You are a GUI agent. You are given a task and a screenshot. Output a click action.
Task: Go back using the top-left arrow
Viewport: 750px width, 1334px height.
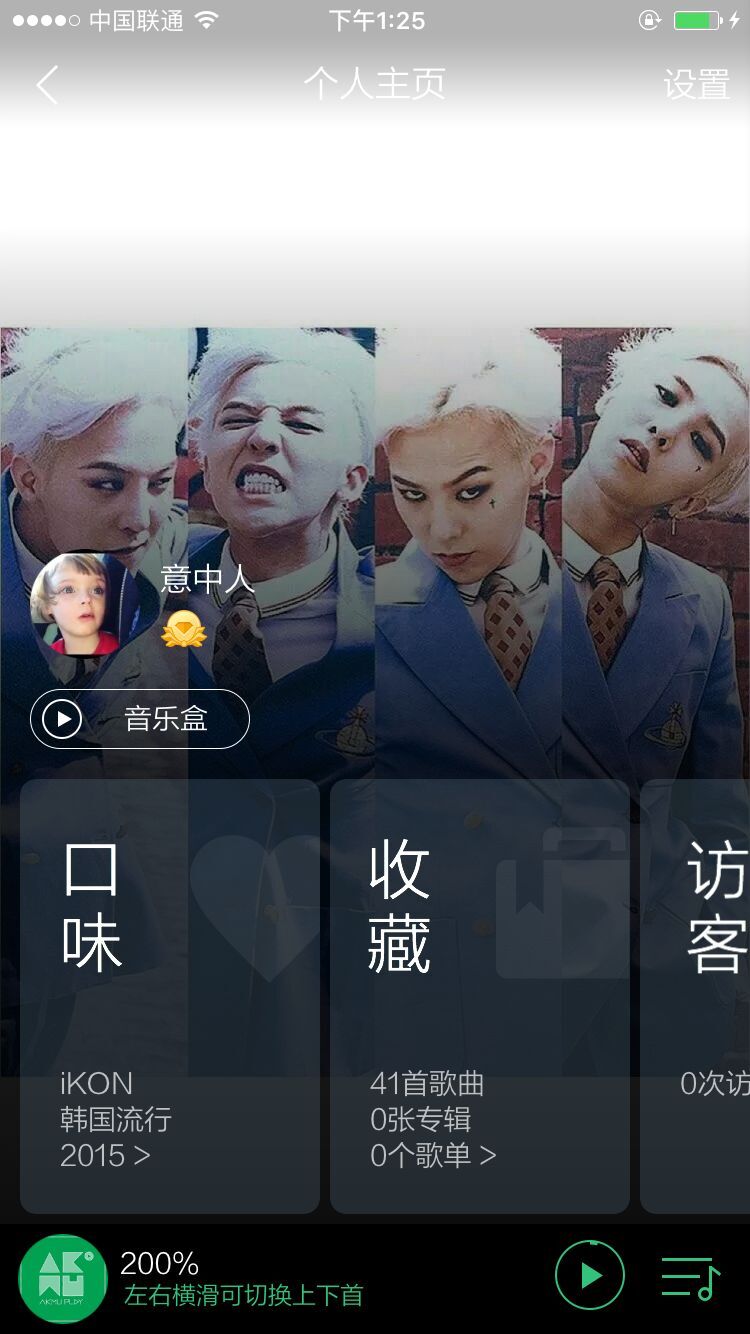tap(47, 85)
